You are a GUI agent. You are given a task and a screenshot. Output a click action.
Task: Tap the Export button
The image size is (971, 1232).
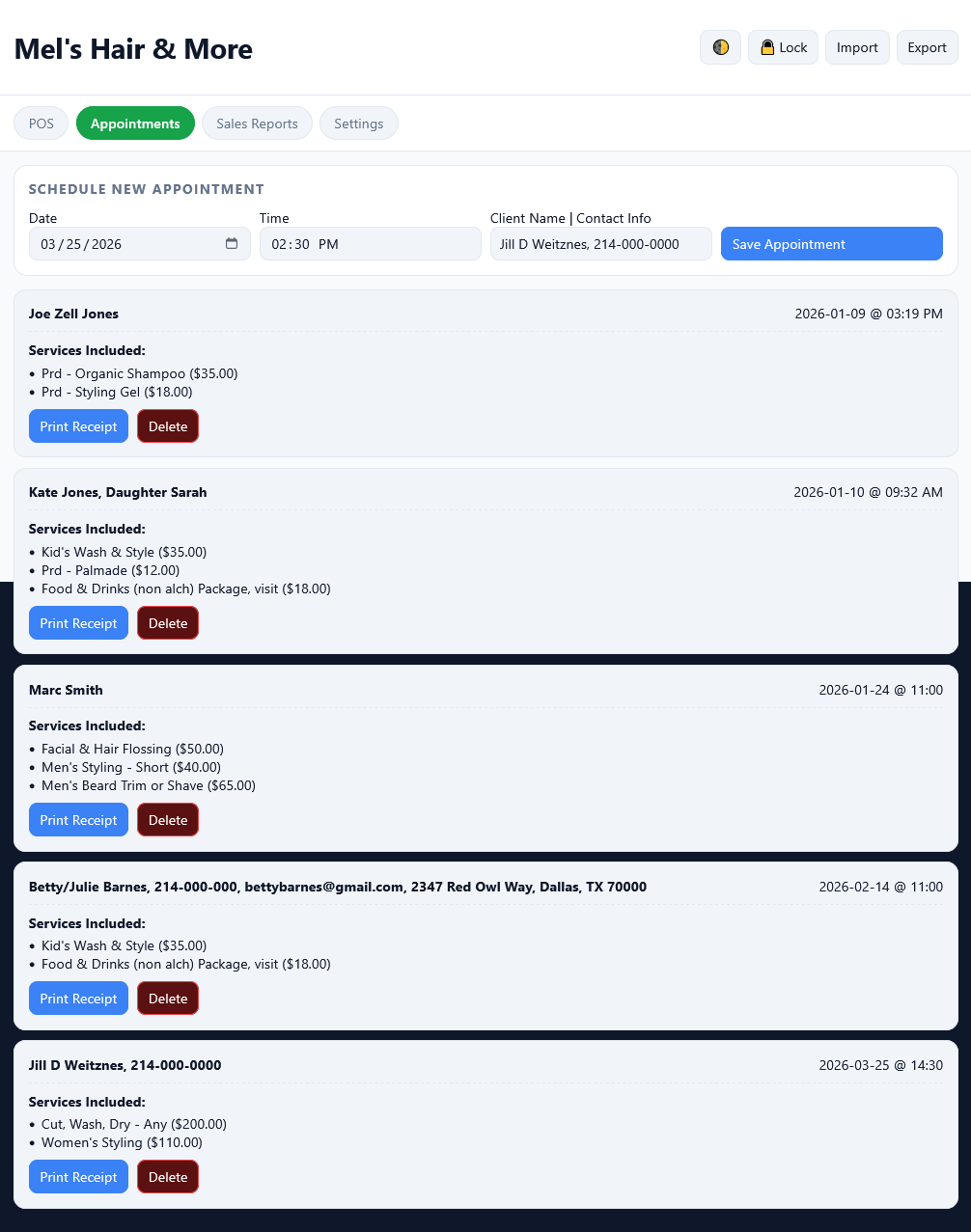(927, 47)
